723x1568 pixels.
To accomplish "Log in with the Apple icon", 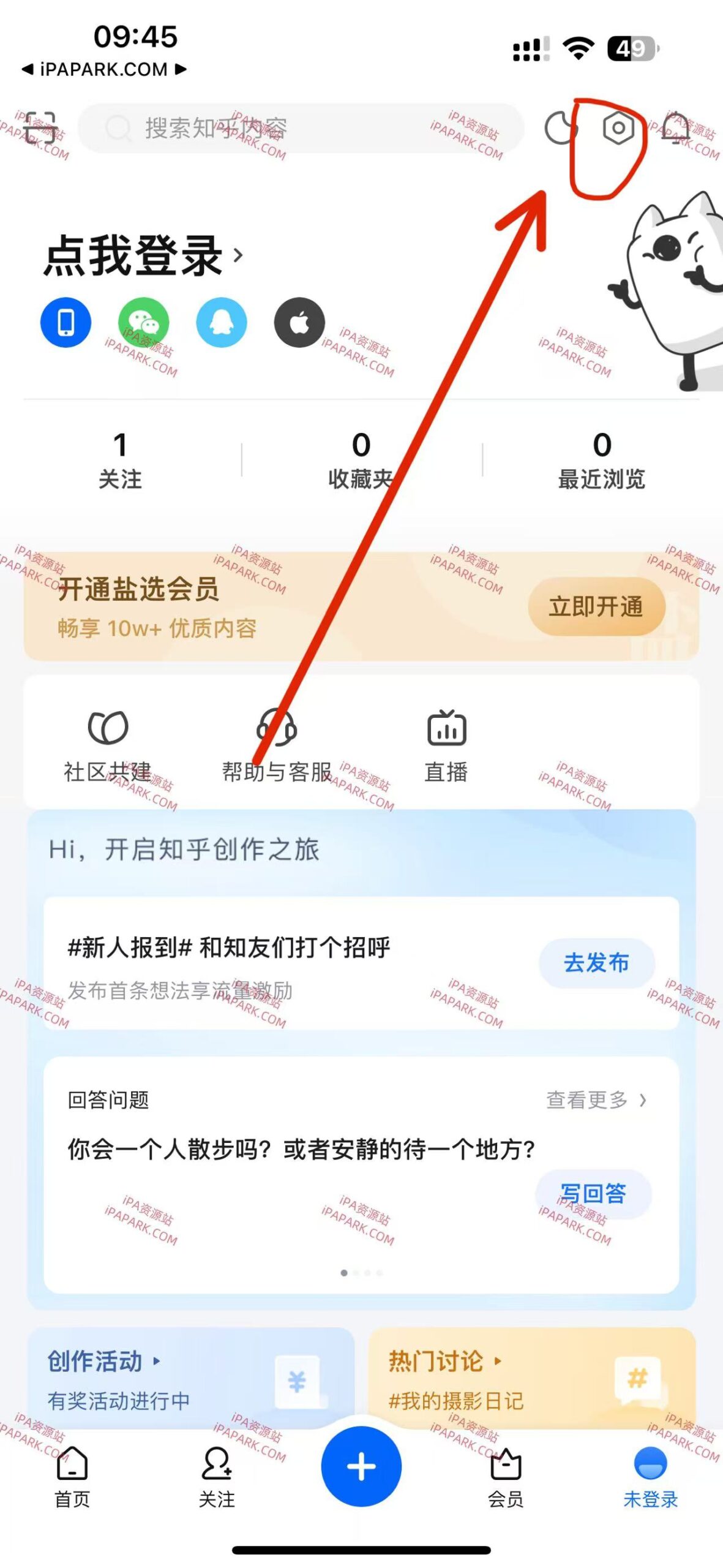I will pyautogui.click(x=299, y=323).
